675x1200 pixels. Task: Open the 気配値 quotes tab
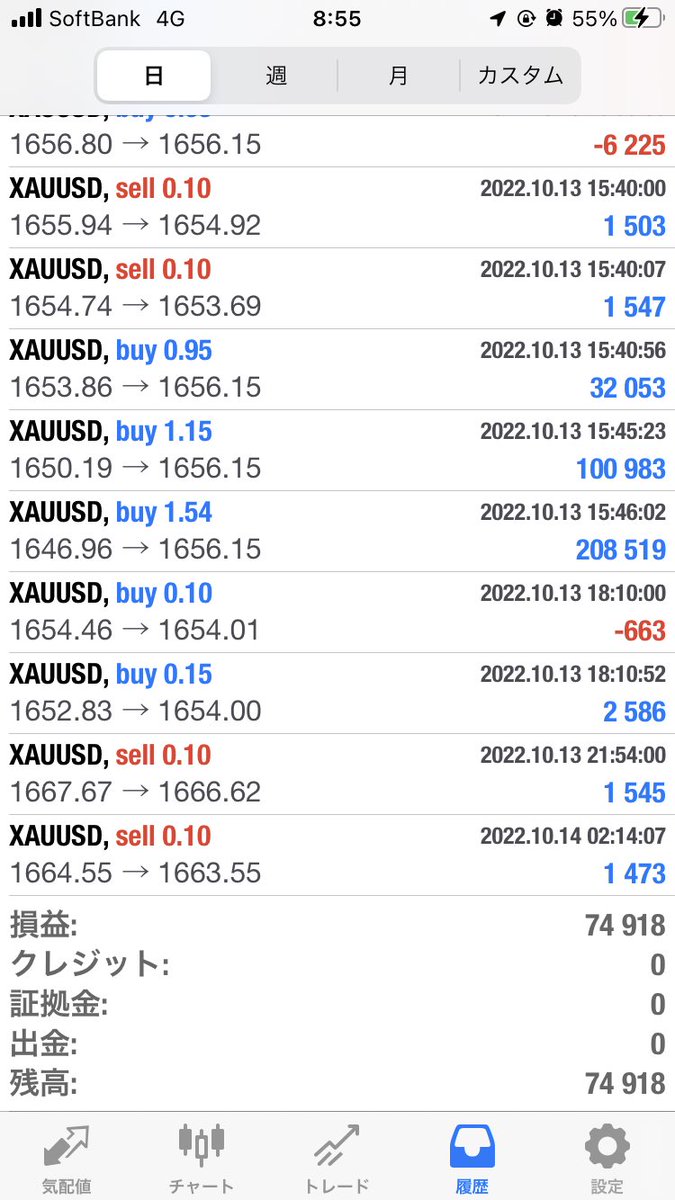click(x=67, y=1157)
